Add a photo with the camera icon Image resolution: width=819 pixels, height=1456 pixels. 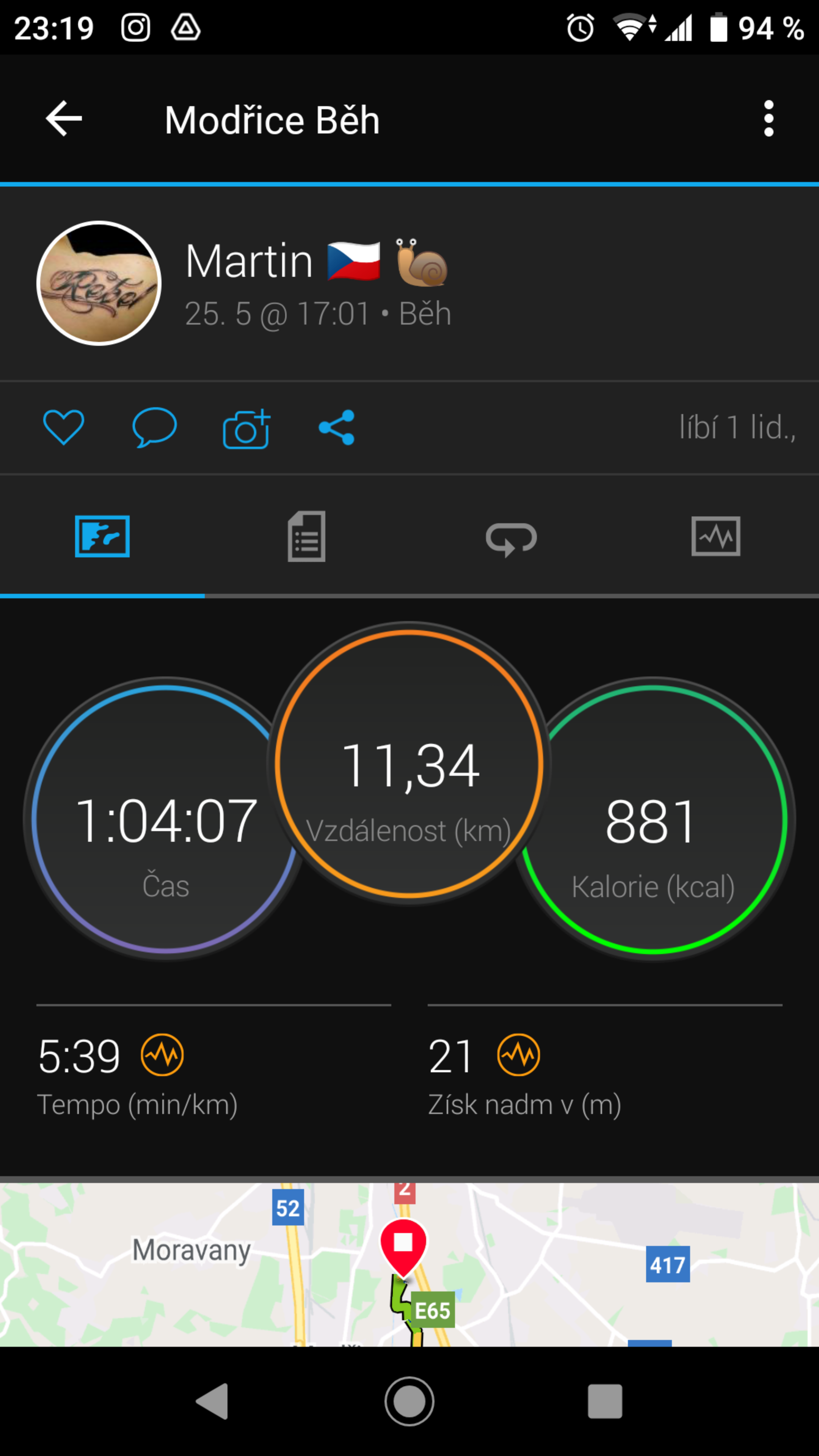click(x=246, y=428)
